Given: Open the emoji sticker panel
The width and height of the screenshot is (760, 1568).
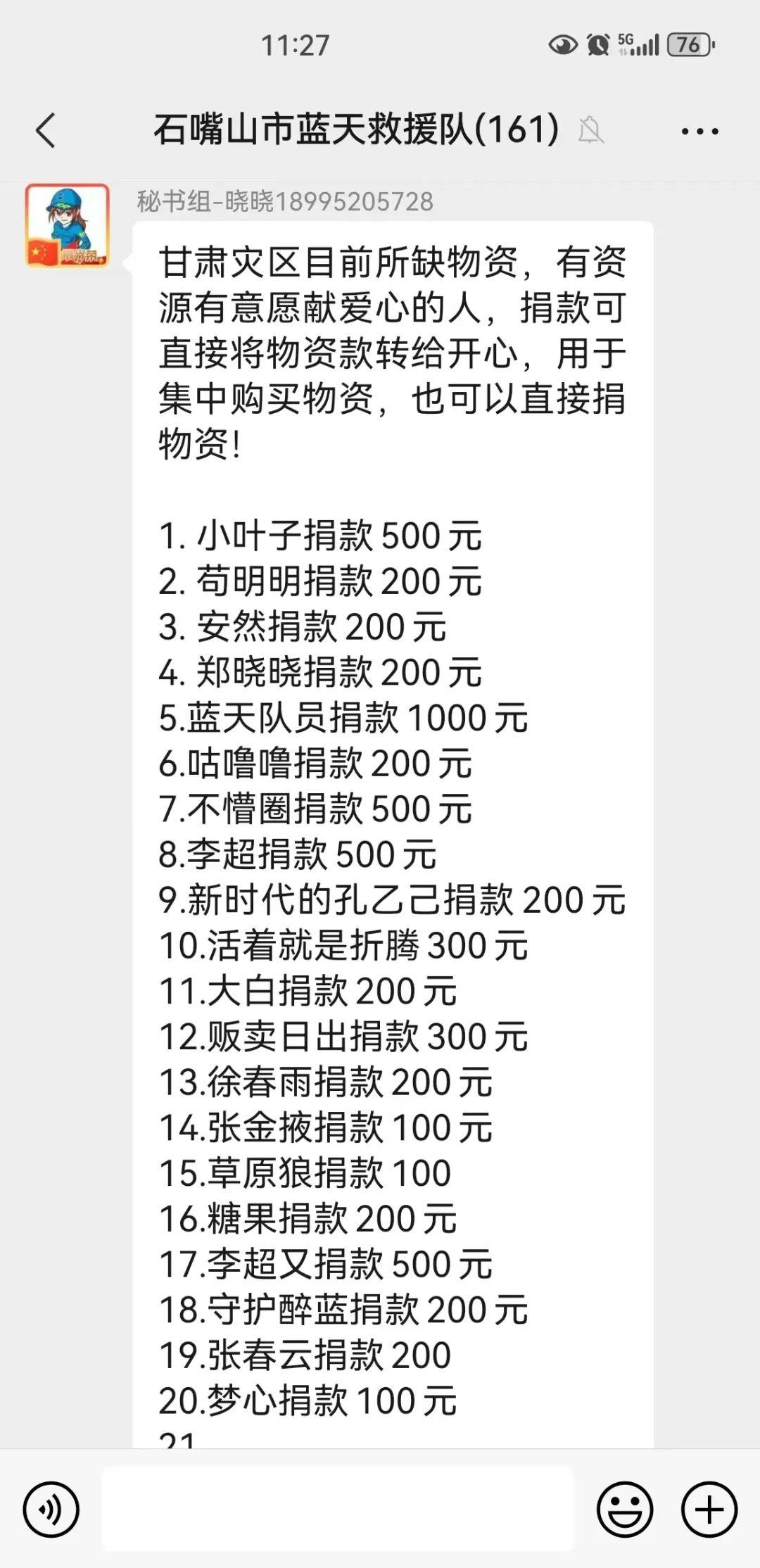Looking at the screenshot, I should (x=625, y=1509).
